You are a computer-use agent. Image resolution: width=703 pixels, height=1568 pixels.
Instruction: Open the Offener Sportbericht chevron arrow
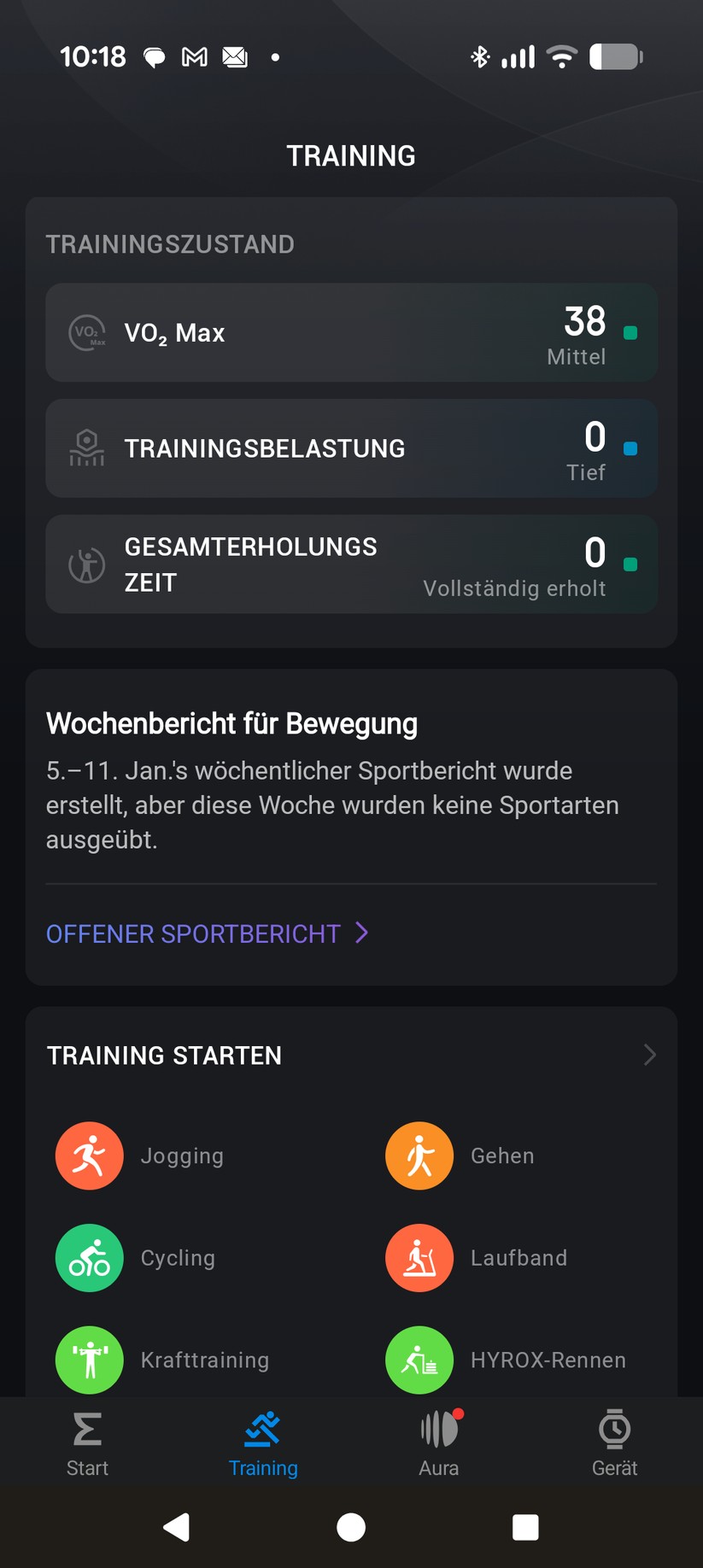point(362,933)
